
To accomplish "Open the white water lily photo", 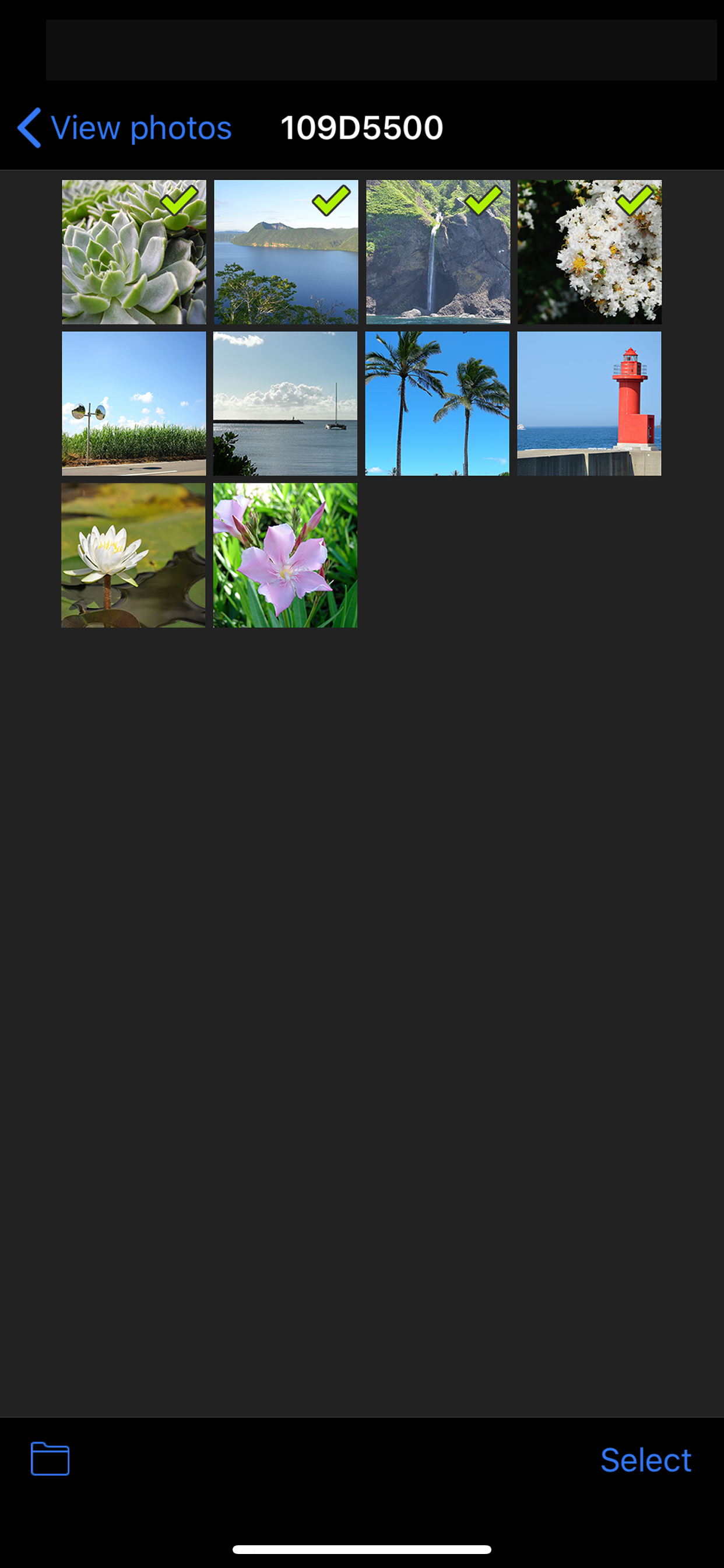I will [x=133, y=555].
